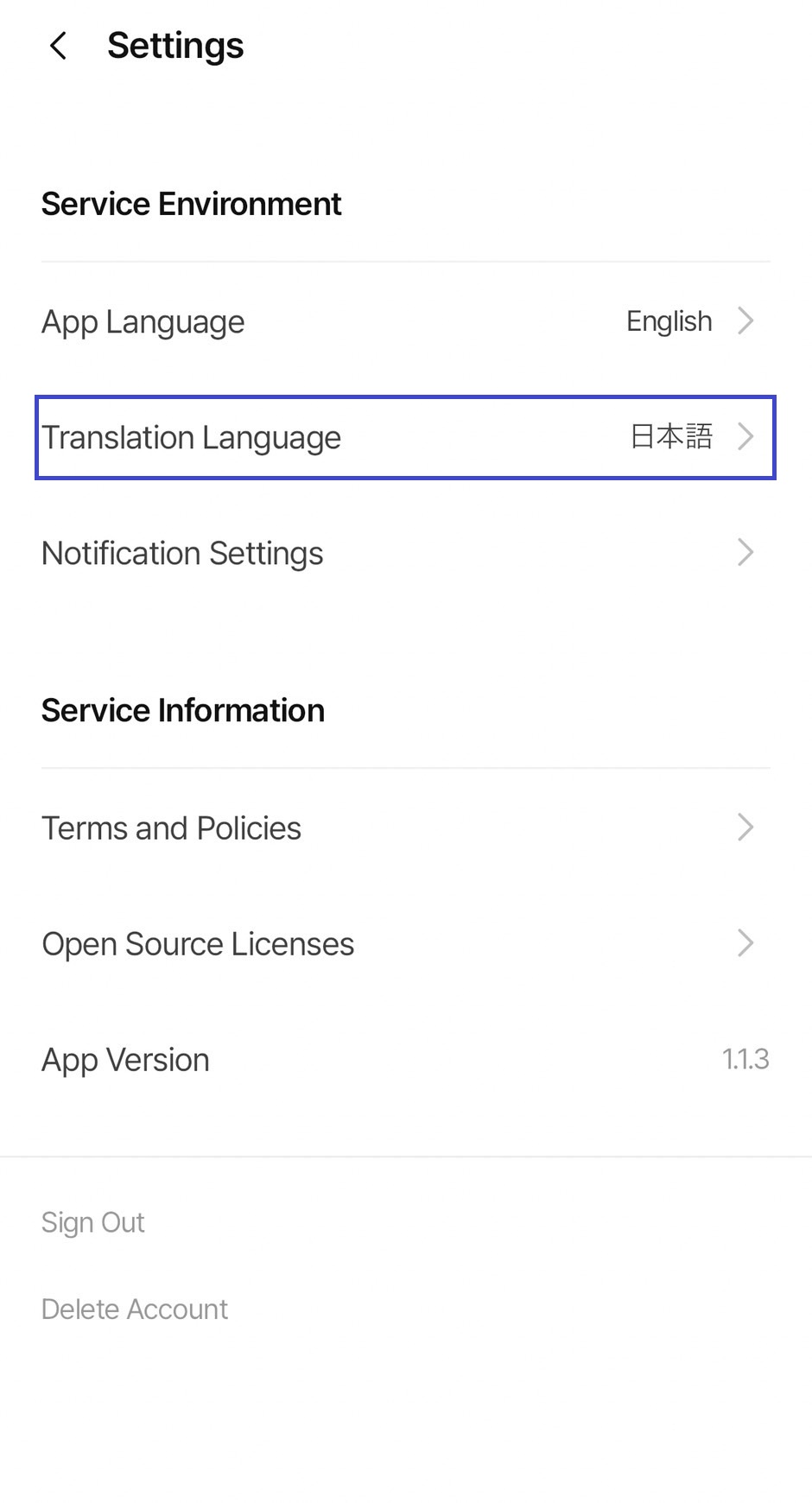This screenshot has width=812, height=1503.
Task: Change the Translation Language
Action: click(404, 437)
